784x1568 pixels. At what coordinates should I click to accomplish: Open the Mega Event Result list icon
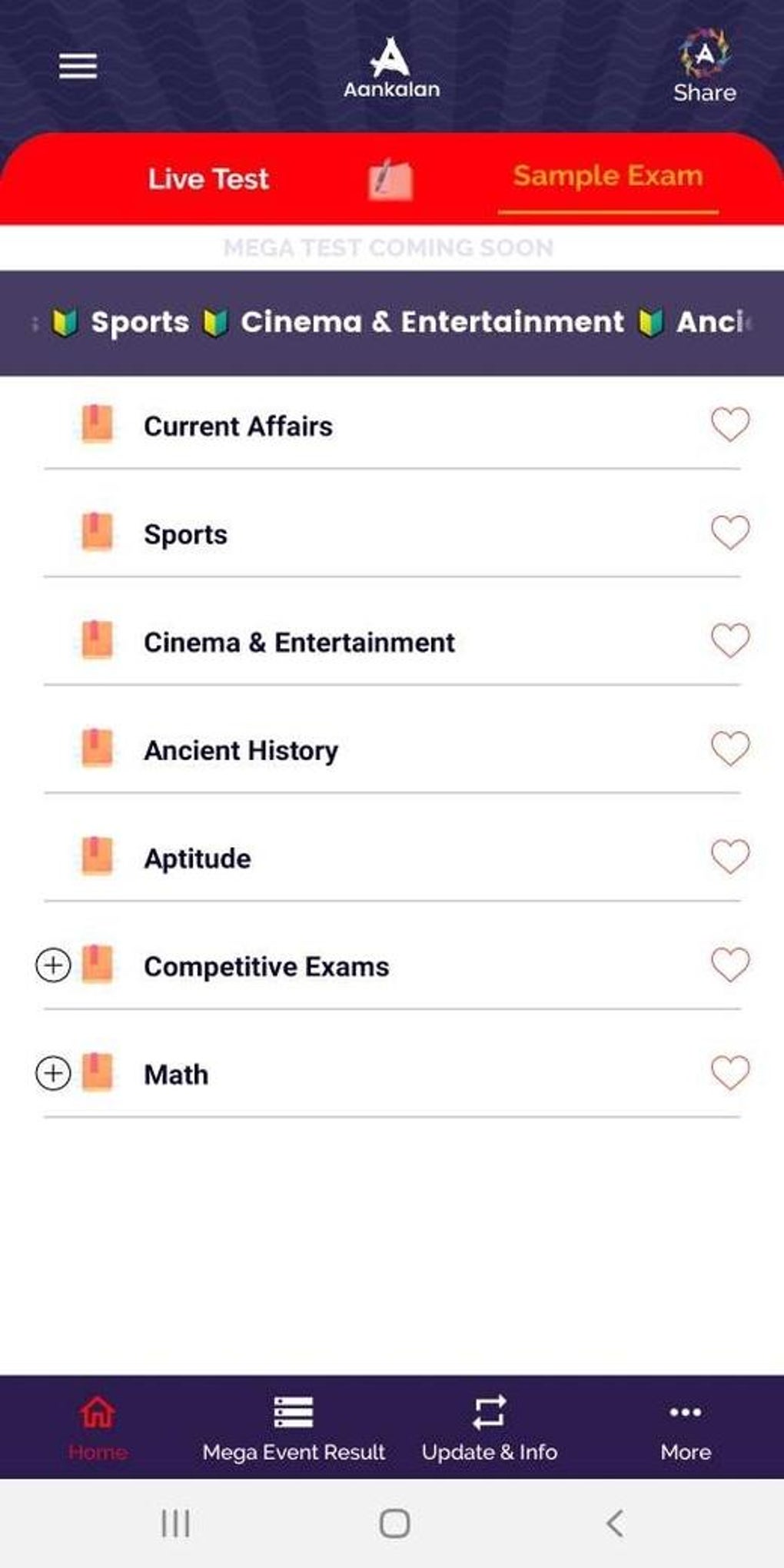(294, 1412)
